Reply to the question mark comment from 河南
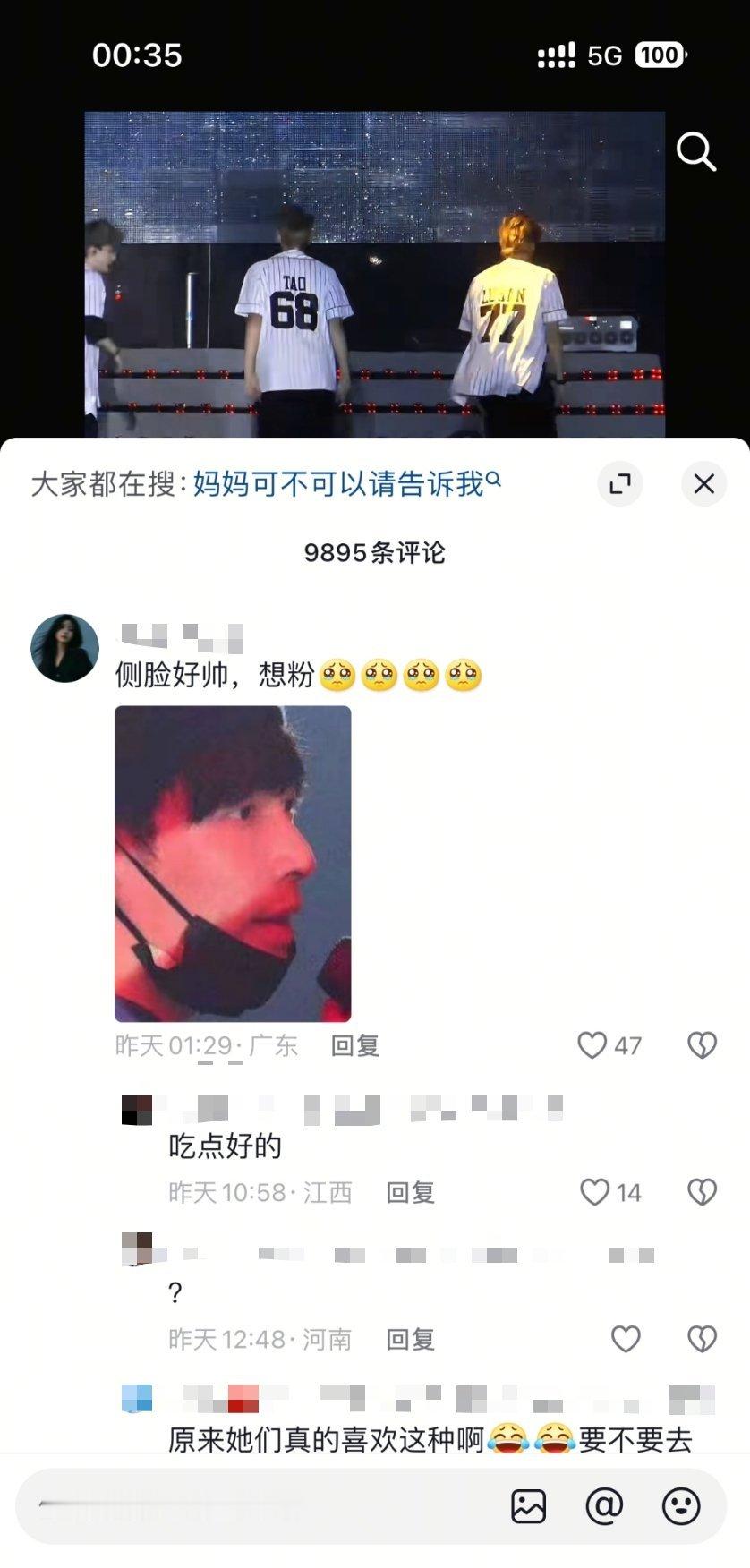Screen dimensions: 750x1568 click(x=410, y=1339)
